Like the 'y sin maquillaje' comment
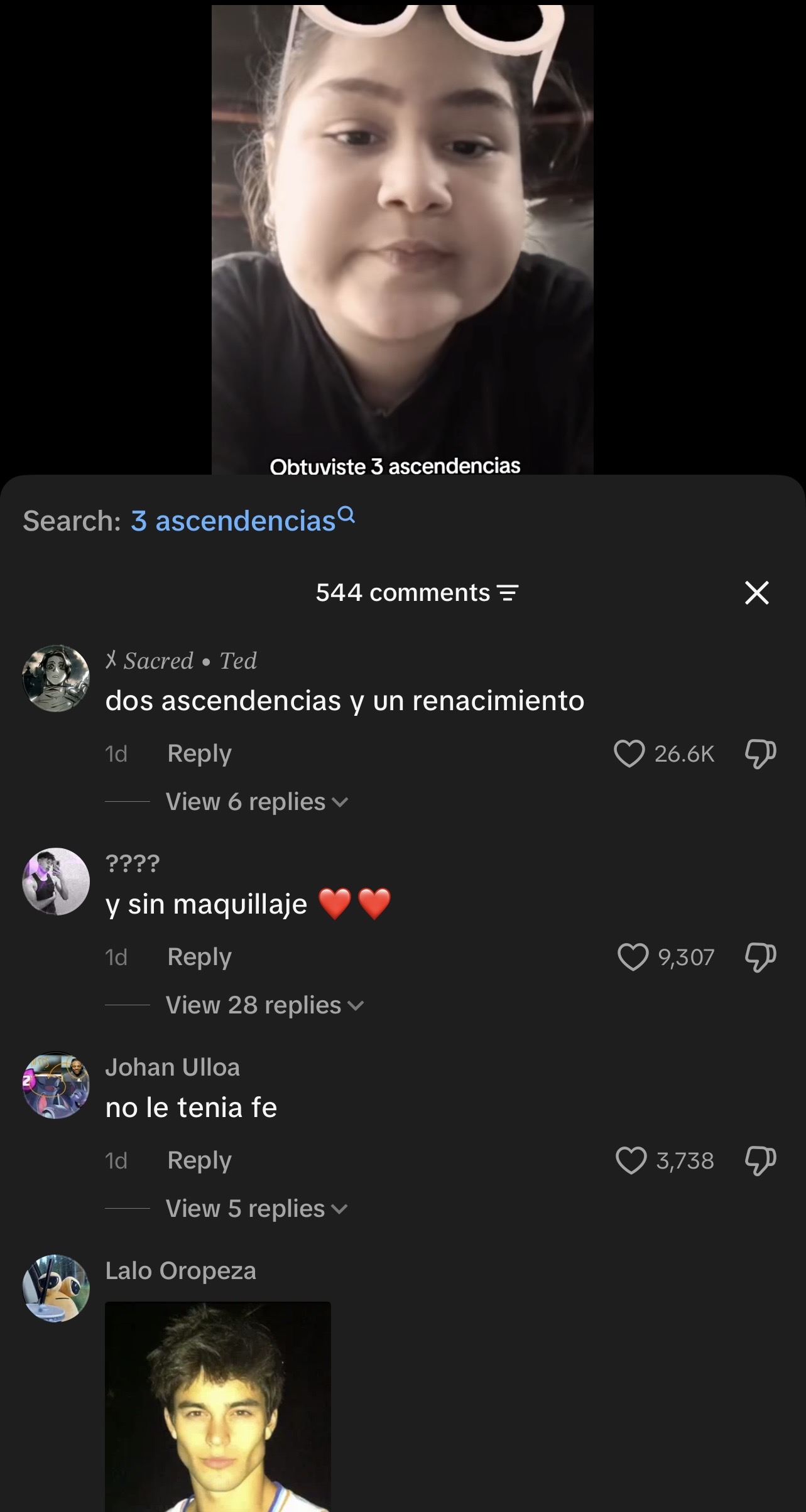 pos(633,957)
